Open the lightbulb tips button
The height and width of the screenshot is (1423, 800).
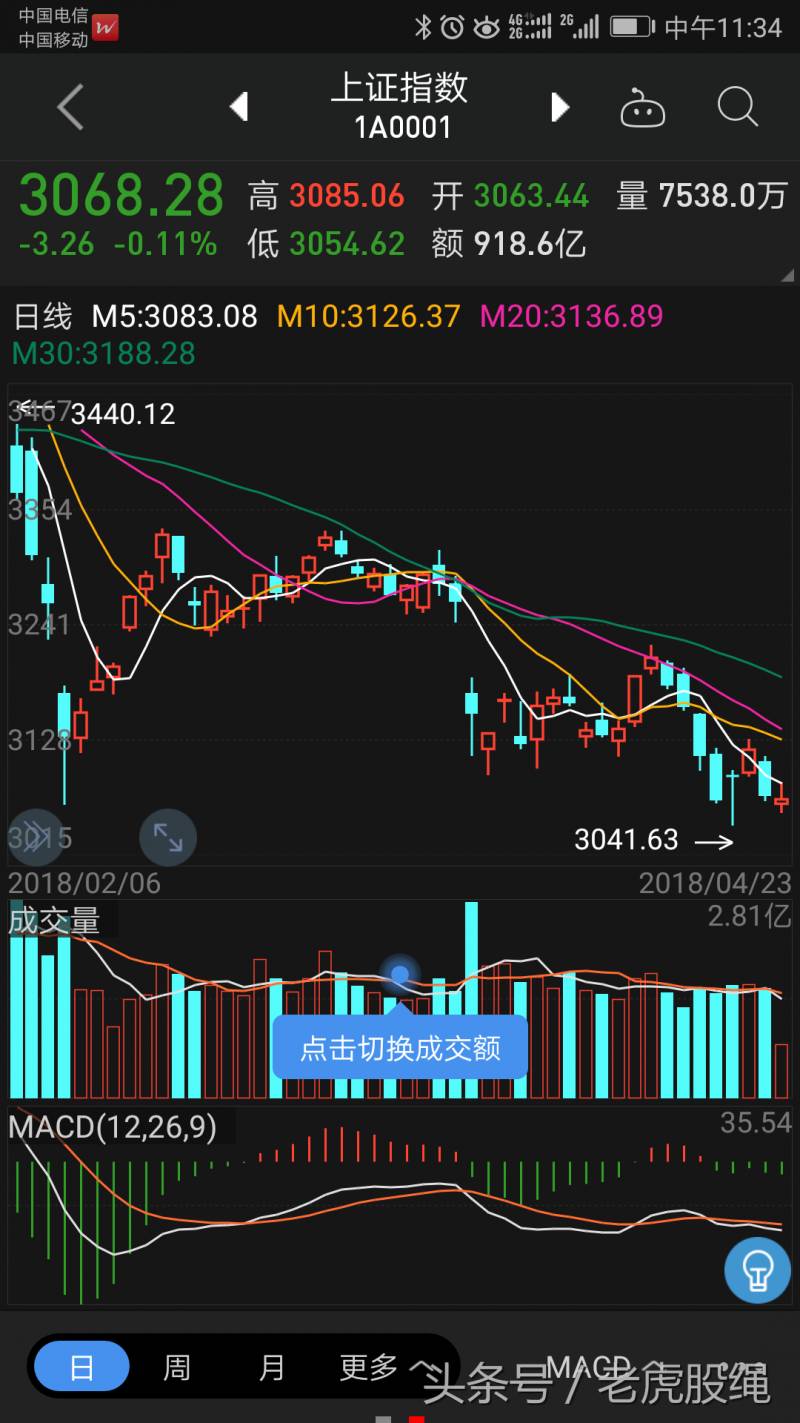tap(757, 1270)
